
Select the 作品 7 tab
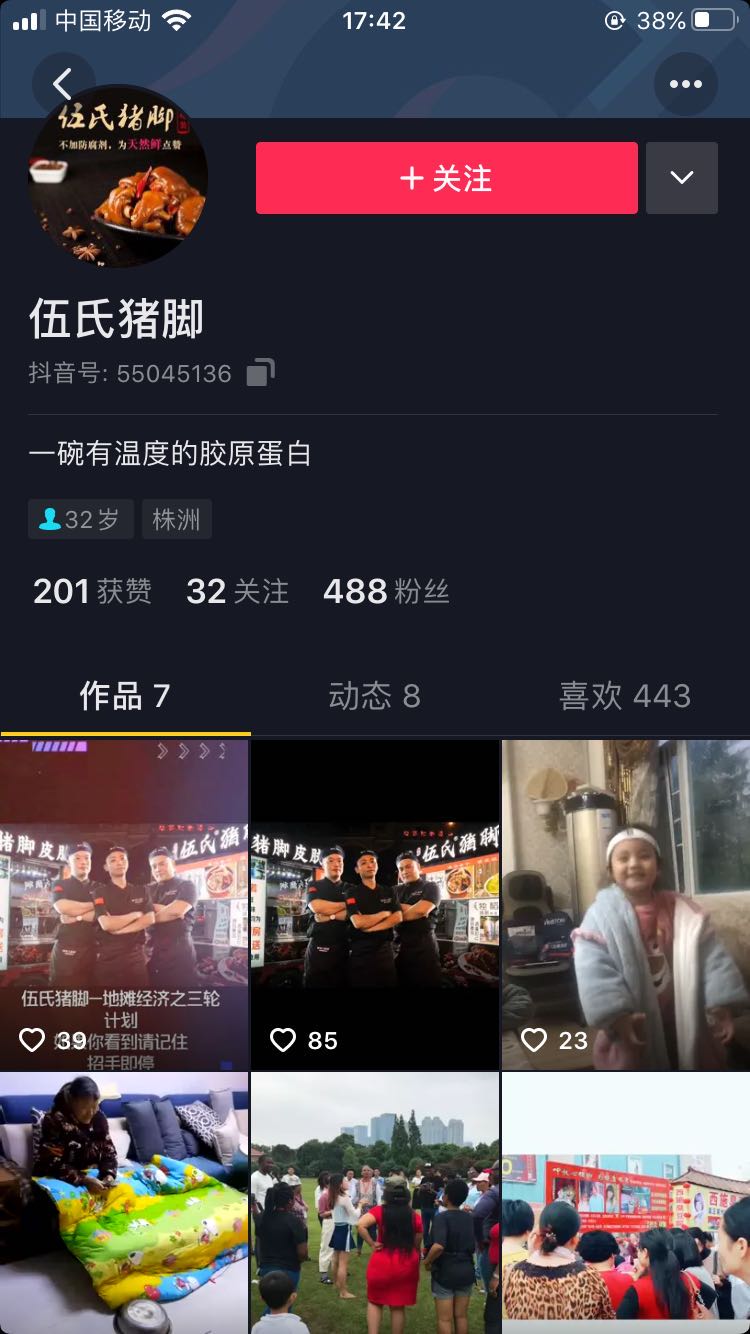pos(125,696)
